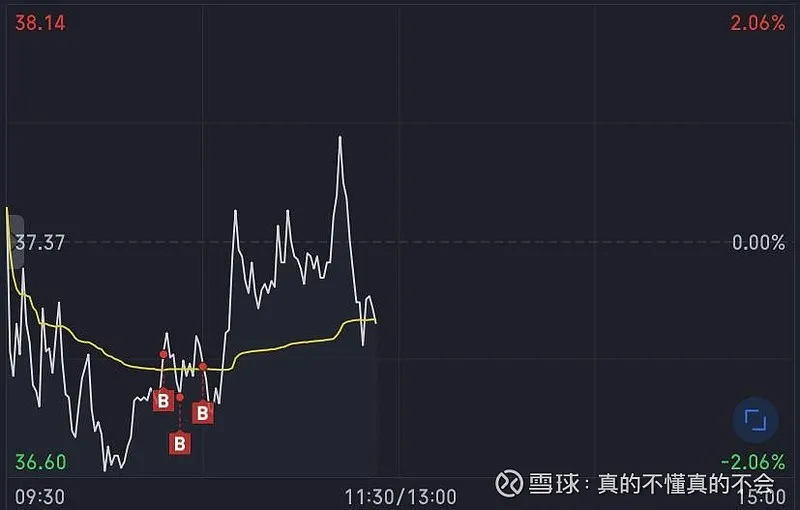The height and width of the screenshot is (510, 800).
Task: Expand the chart to fullscreen
Action: [x=755, y=420]
